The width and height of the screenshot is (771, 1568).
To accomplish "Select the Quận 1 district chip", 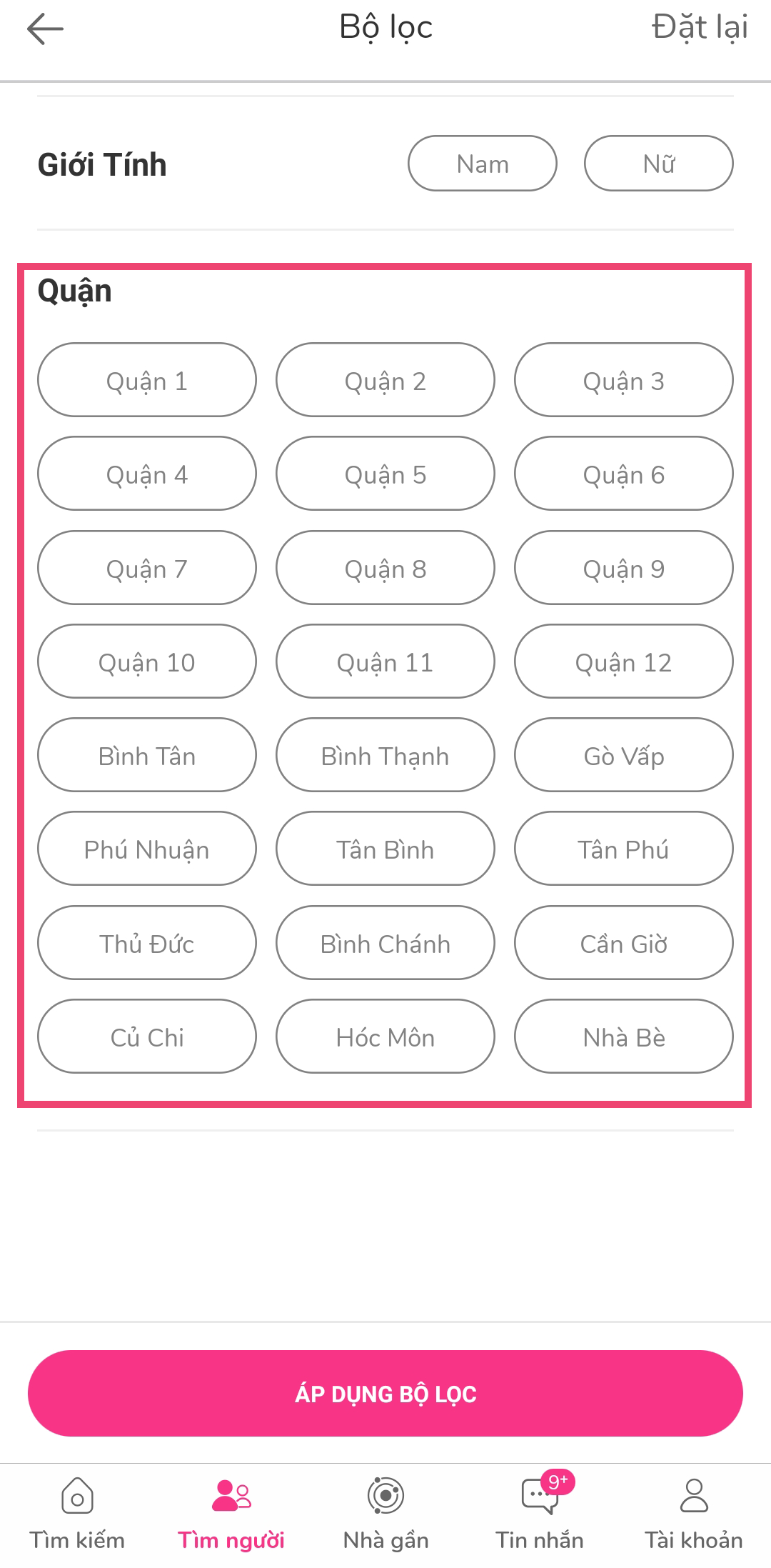I will point(147,381).
